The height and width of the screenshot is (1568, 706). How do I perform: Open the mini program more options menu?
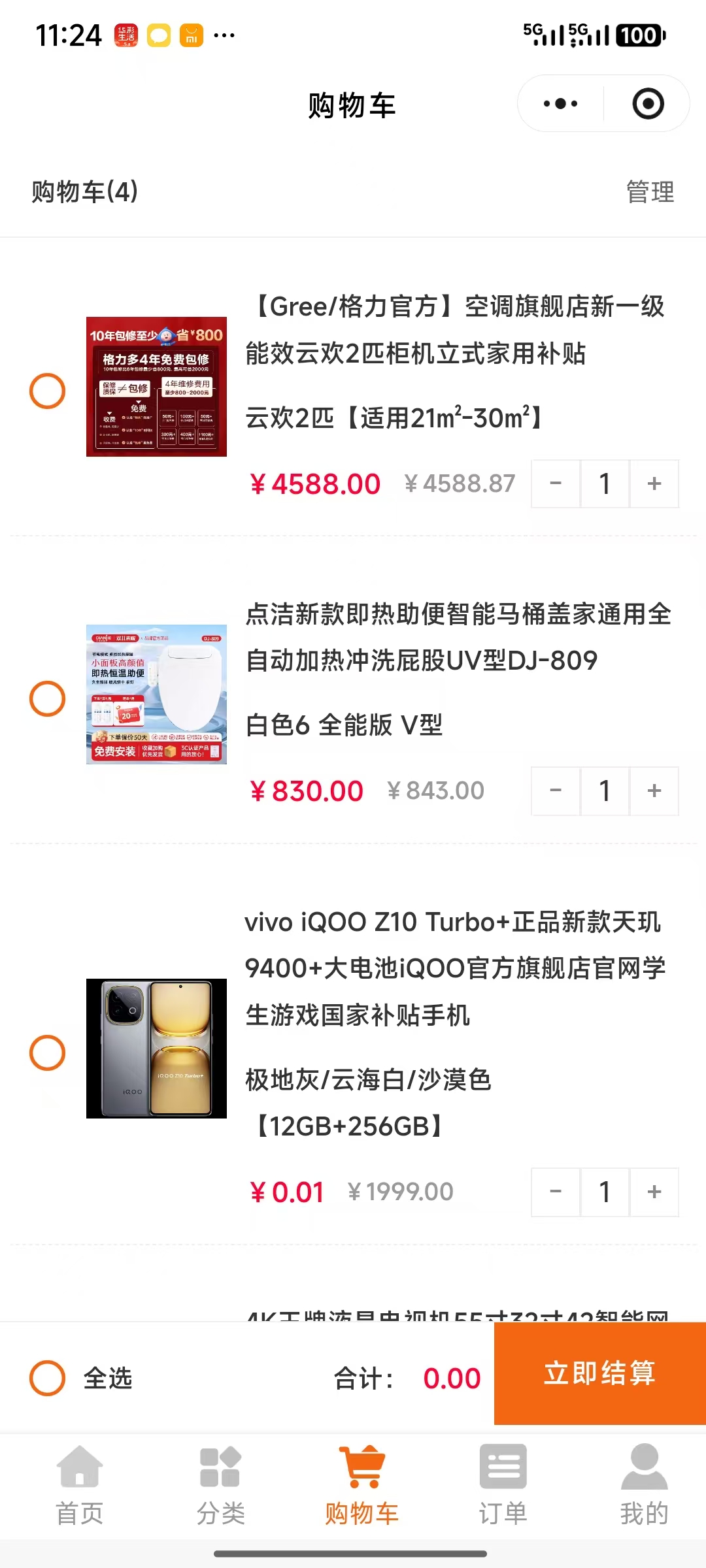coord(560,104)
